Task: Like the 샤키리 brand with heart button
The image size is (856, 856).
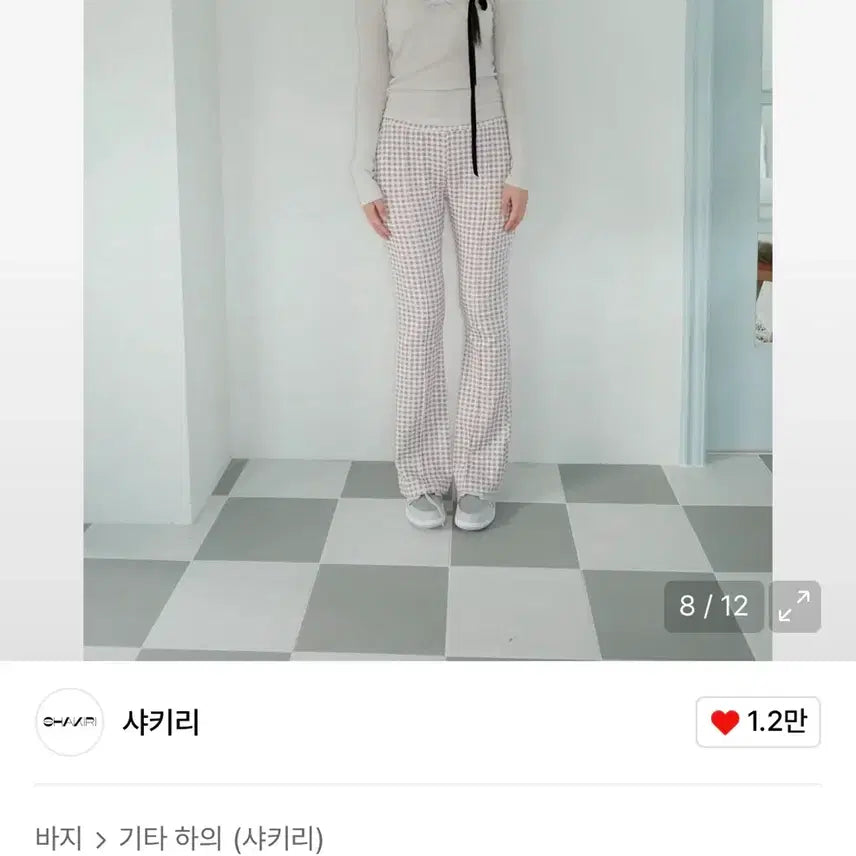Action: [x=758, y=722]
